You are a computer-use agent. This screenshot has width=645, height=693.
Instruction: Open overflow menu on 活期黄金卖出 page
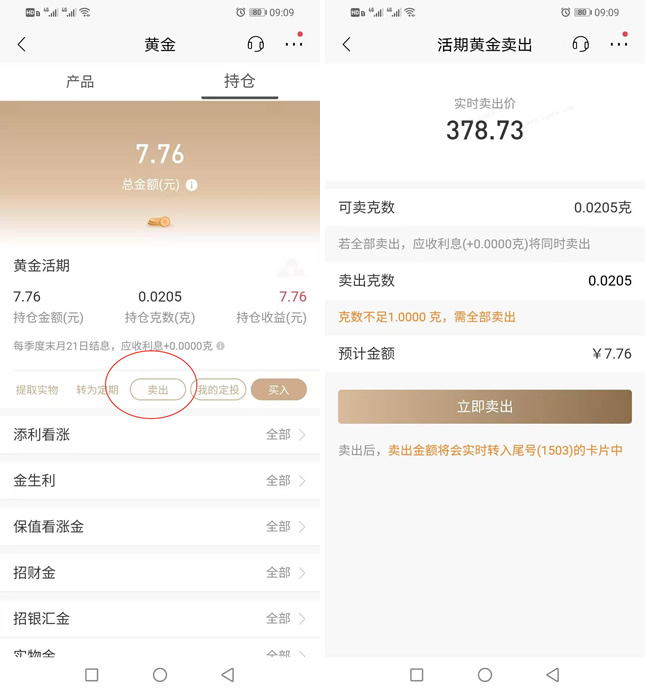619,45
